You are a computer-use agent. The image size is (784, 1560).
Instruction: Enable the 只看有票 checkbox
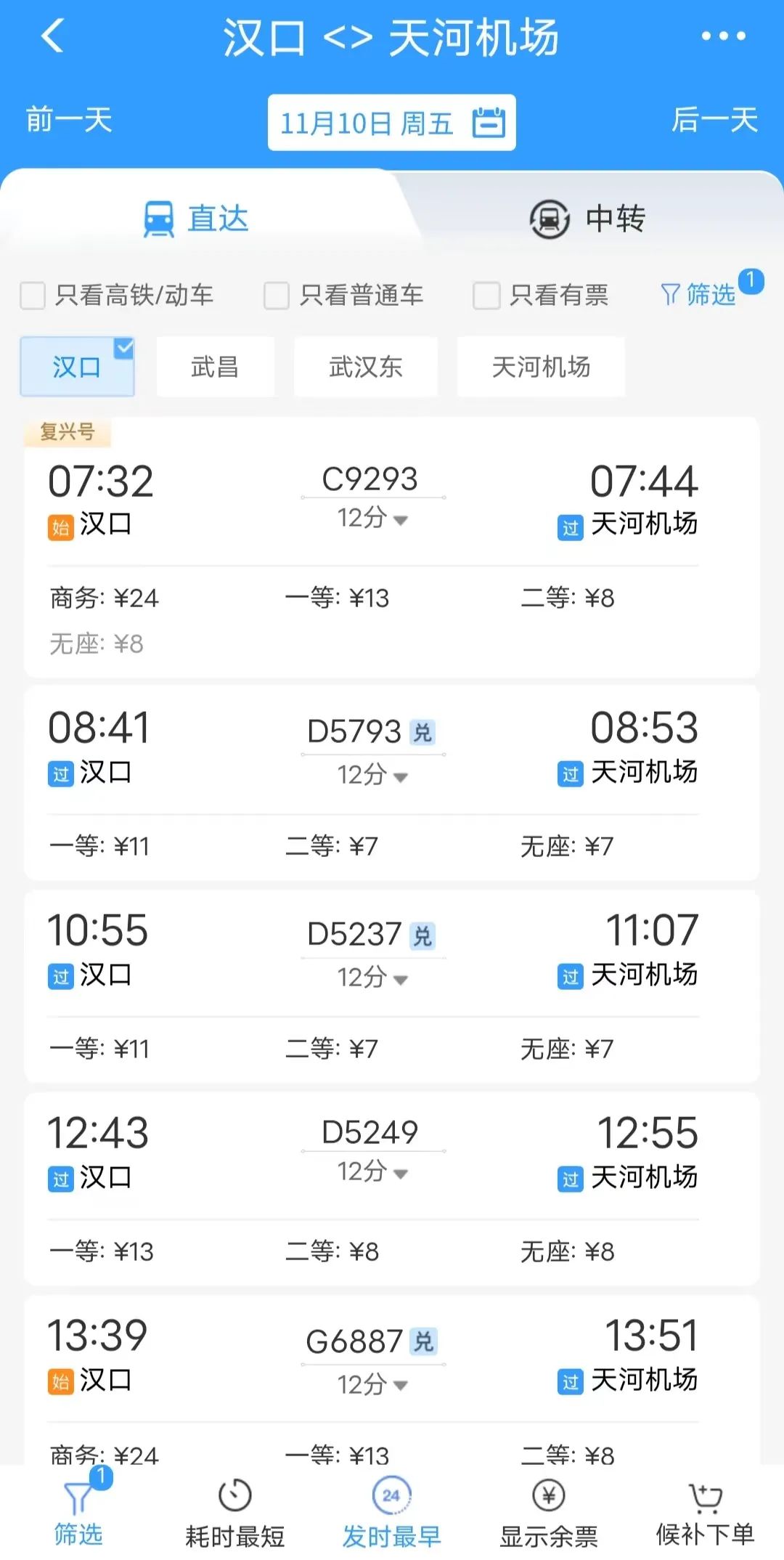coord(486,296)
